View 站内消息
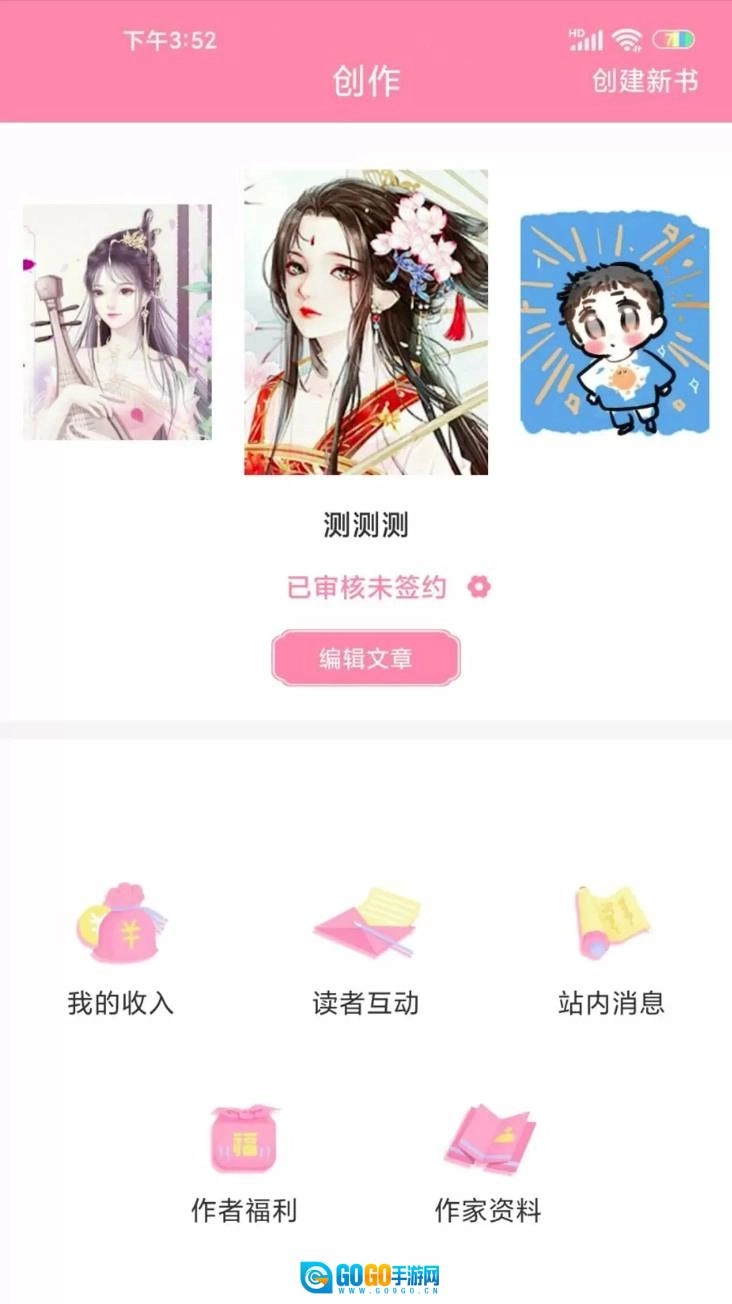732x1304 pixels. (611, 948)
